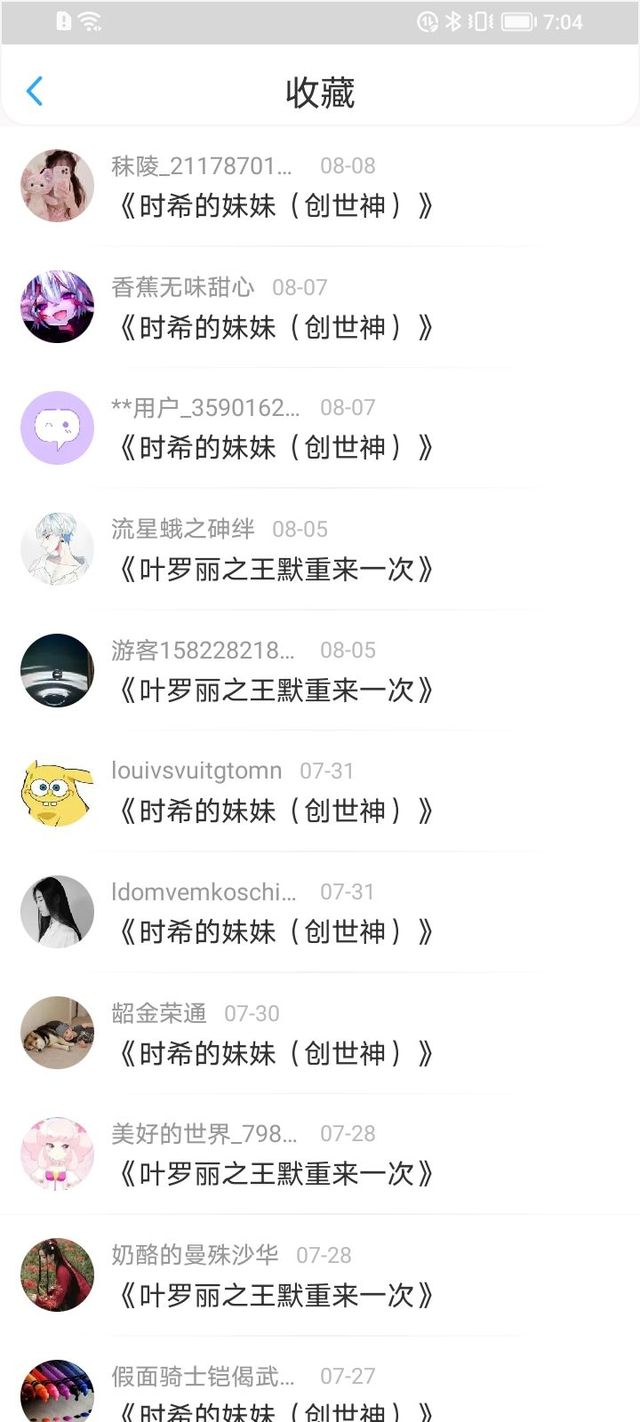Open the row from 假面骑士铠偈武
The image size is (640, 1422).
click(x=320, y=1380)
